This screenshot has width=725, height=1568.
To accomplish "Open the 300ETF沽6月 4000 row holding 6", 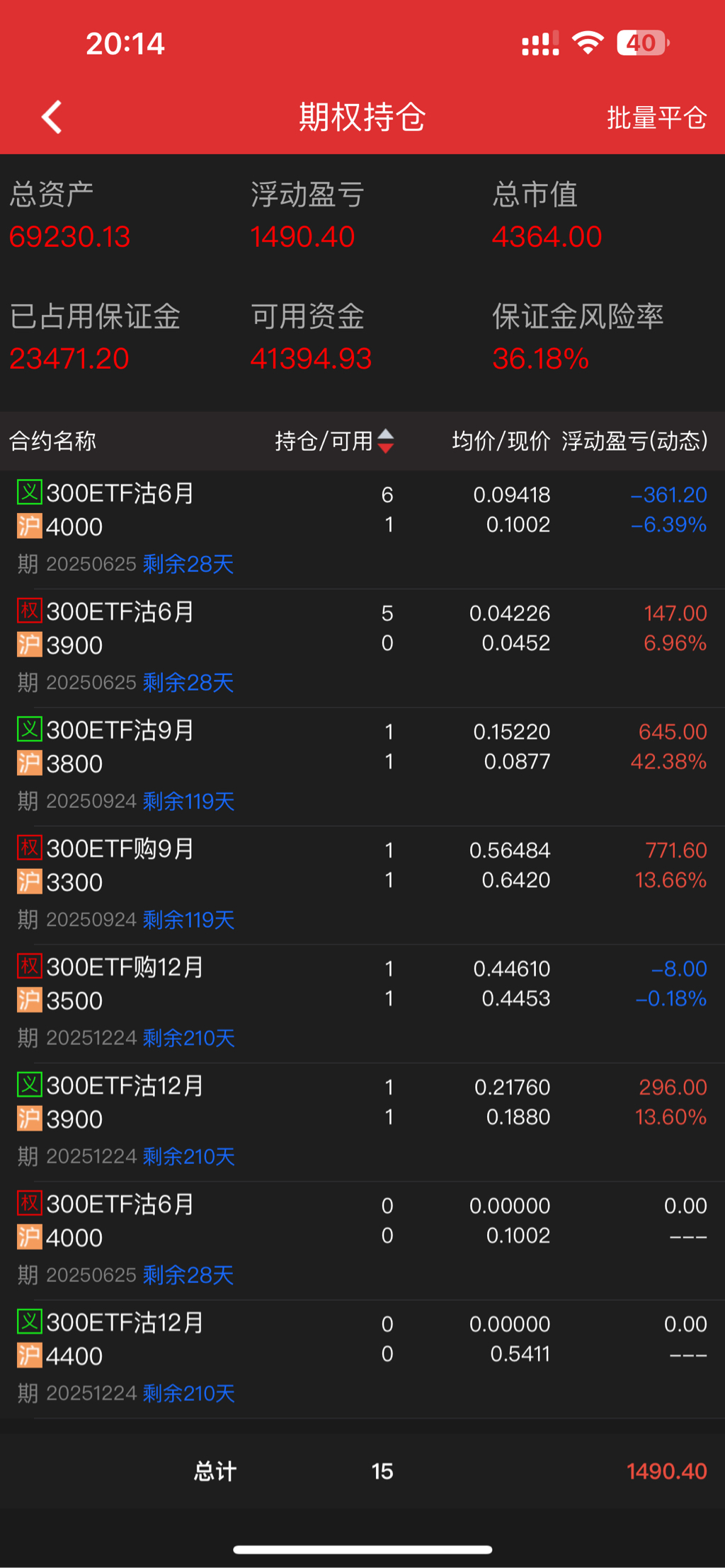I will (362, 528).
